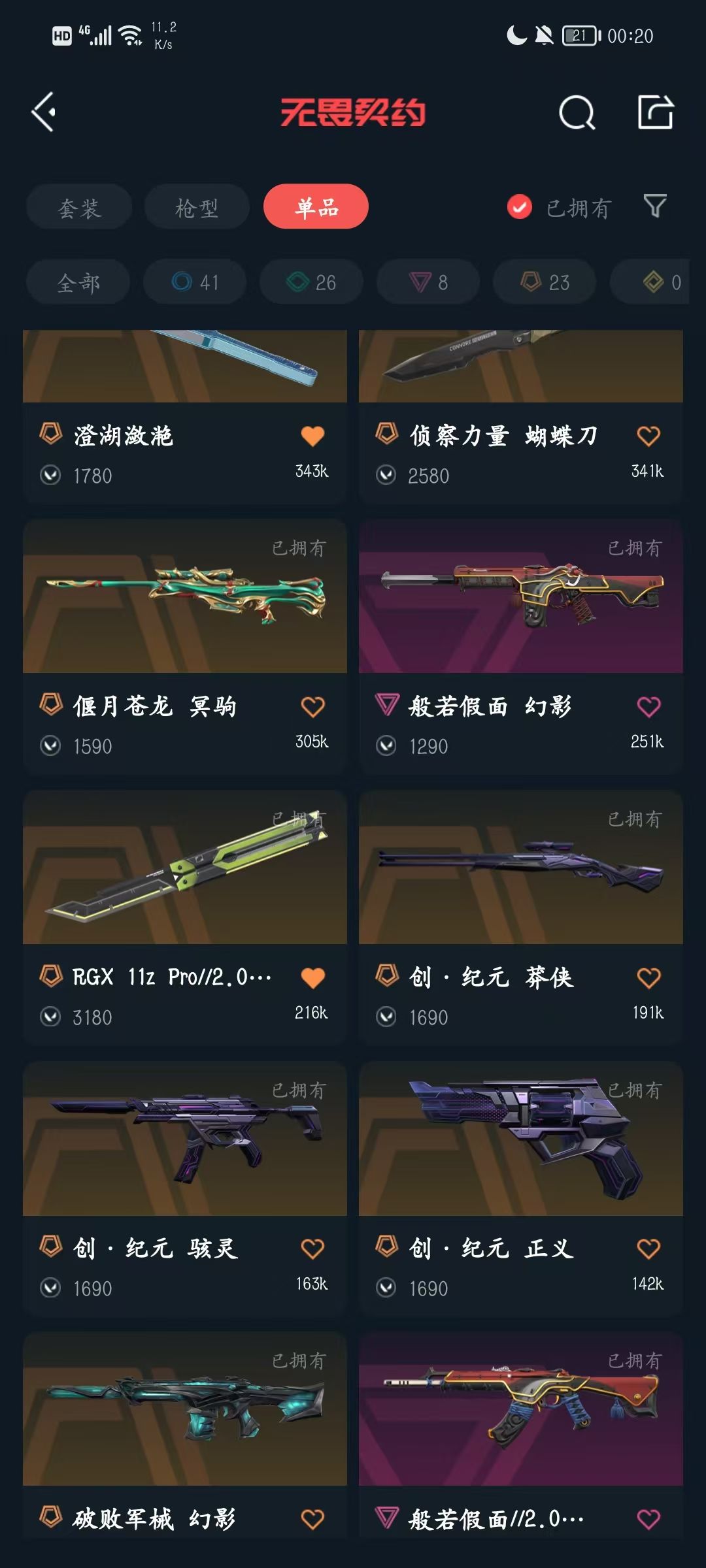
Task: Filter by the green tier chip showing 26
Action: point(311,282)
